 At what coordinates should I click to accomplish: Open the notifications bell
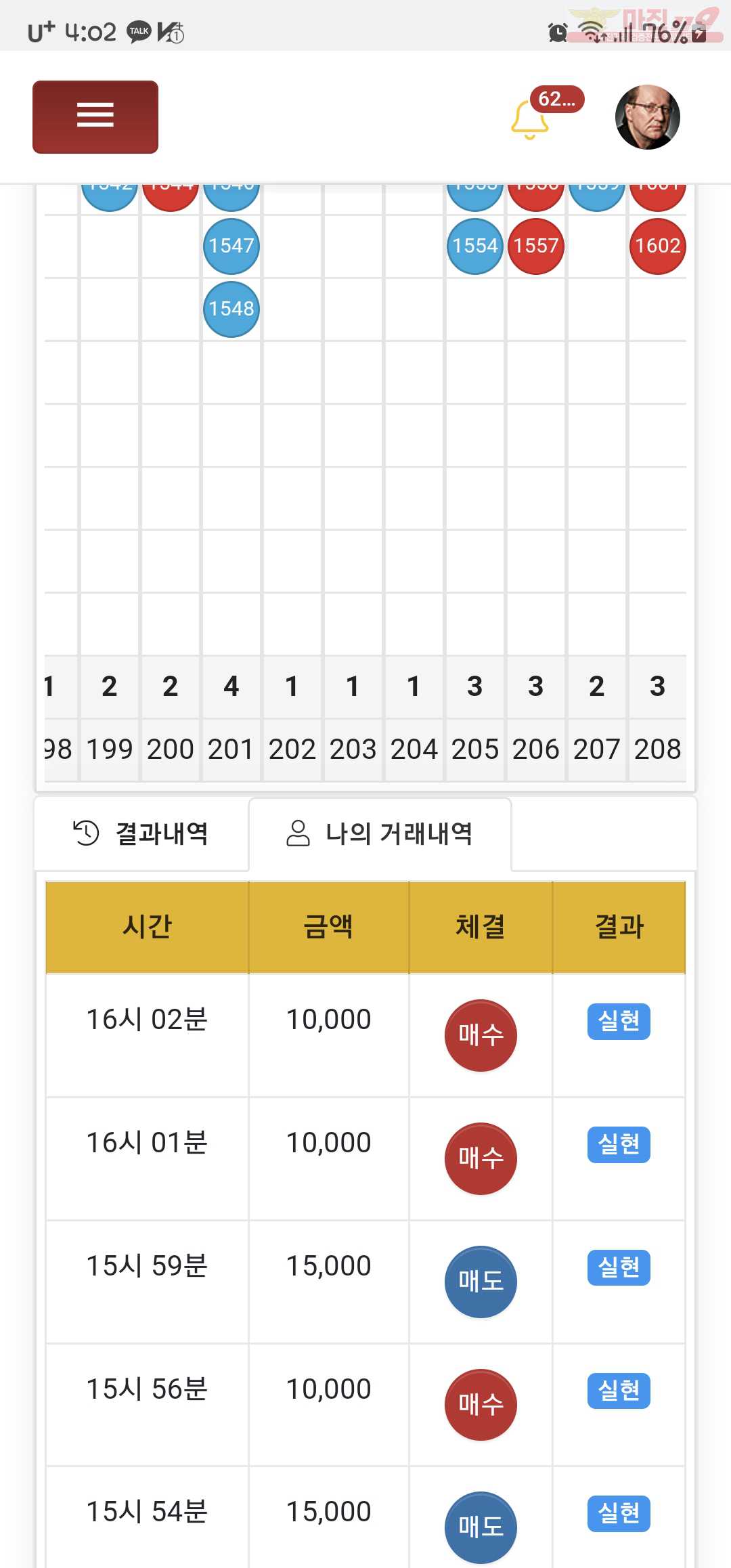point(529,119)
